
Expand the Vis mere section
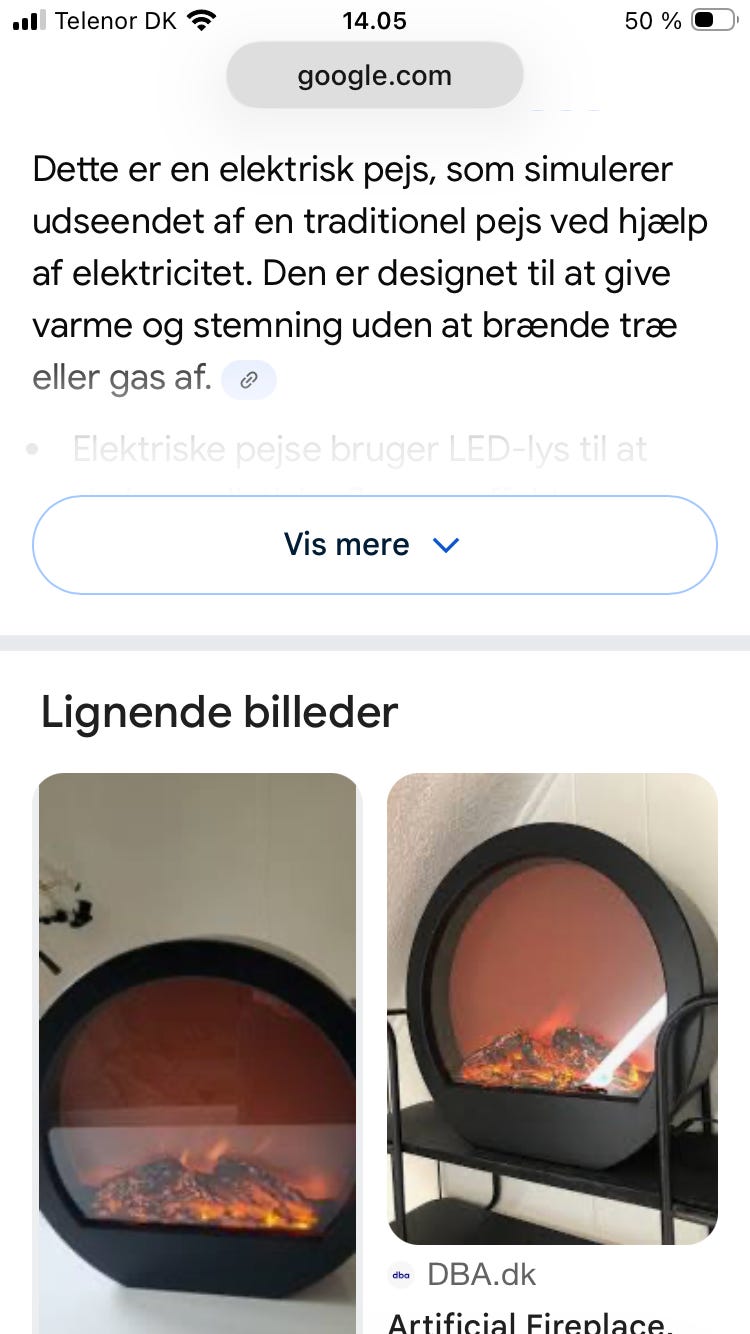point(374,545)
